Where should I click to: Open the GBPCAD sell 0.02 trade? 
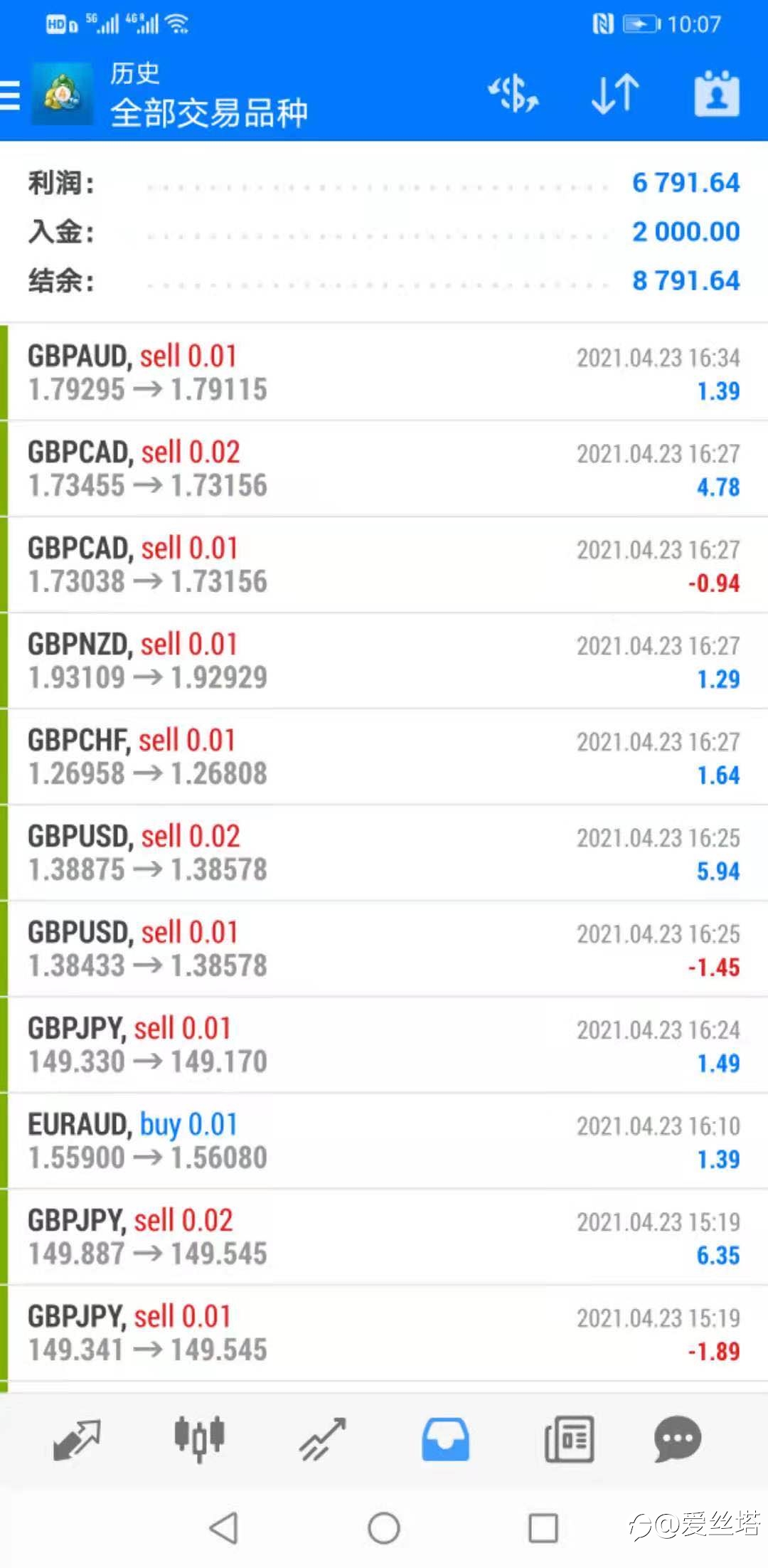(x=384, y=469)
